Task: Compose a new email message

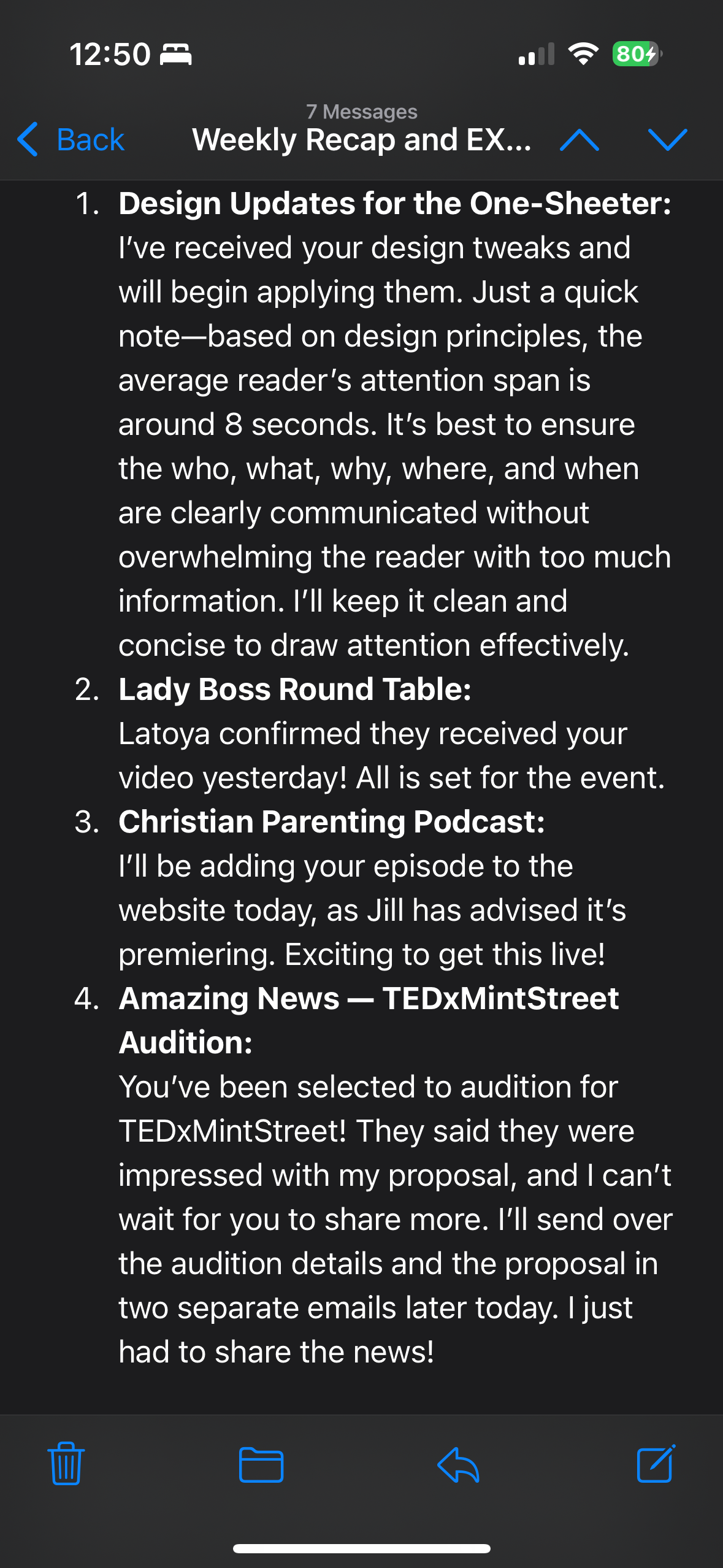Action: pos(656,1464)
